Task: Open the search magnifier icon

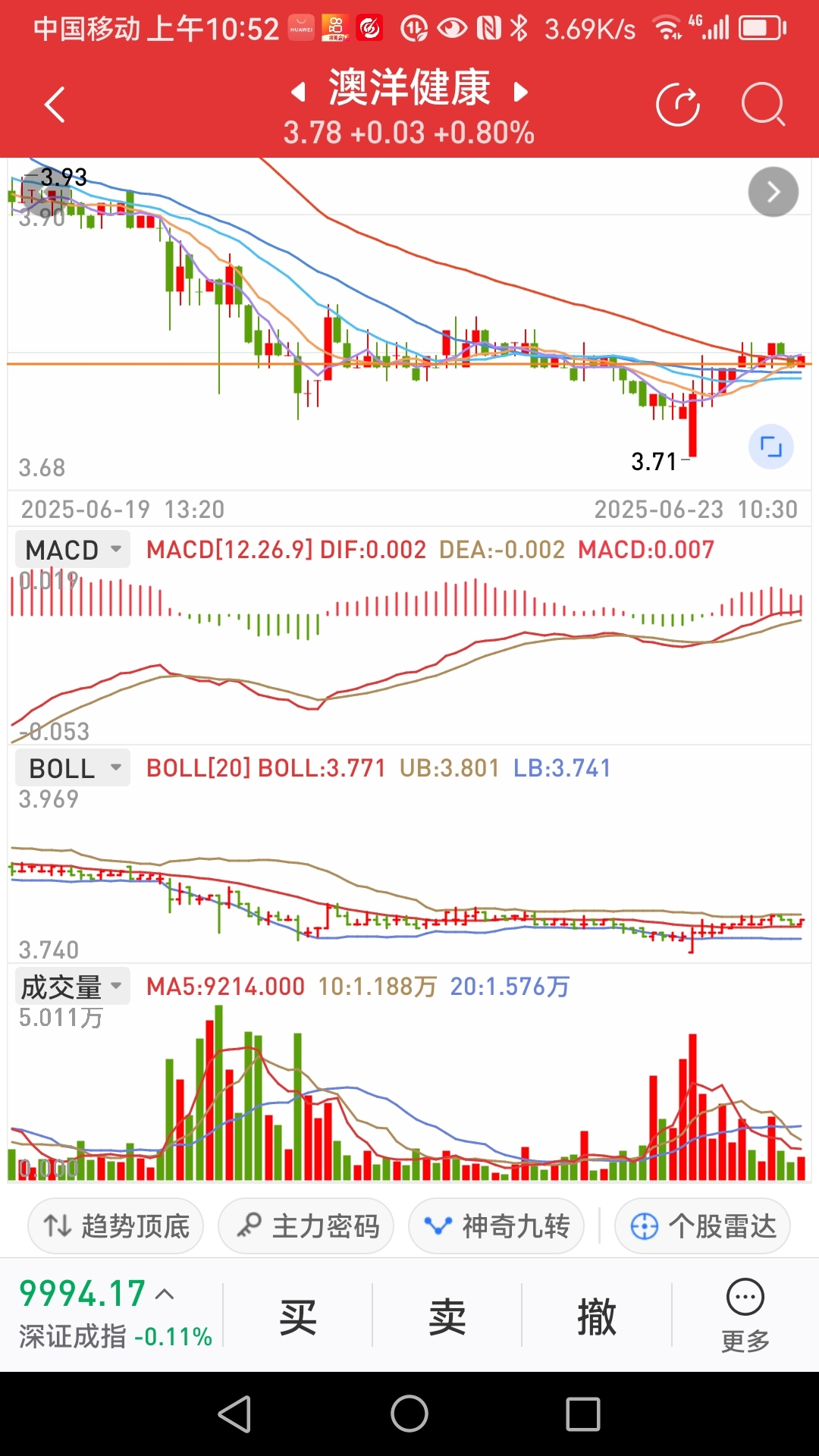Action: click(x=763, y=105)
